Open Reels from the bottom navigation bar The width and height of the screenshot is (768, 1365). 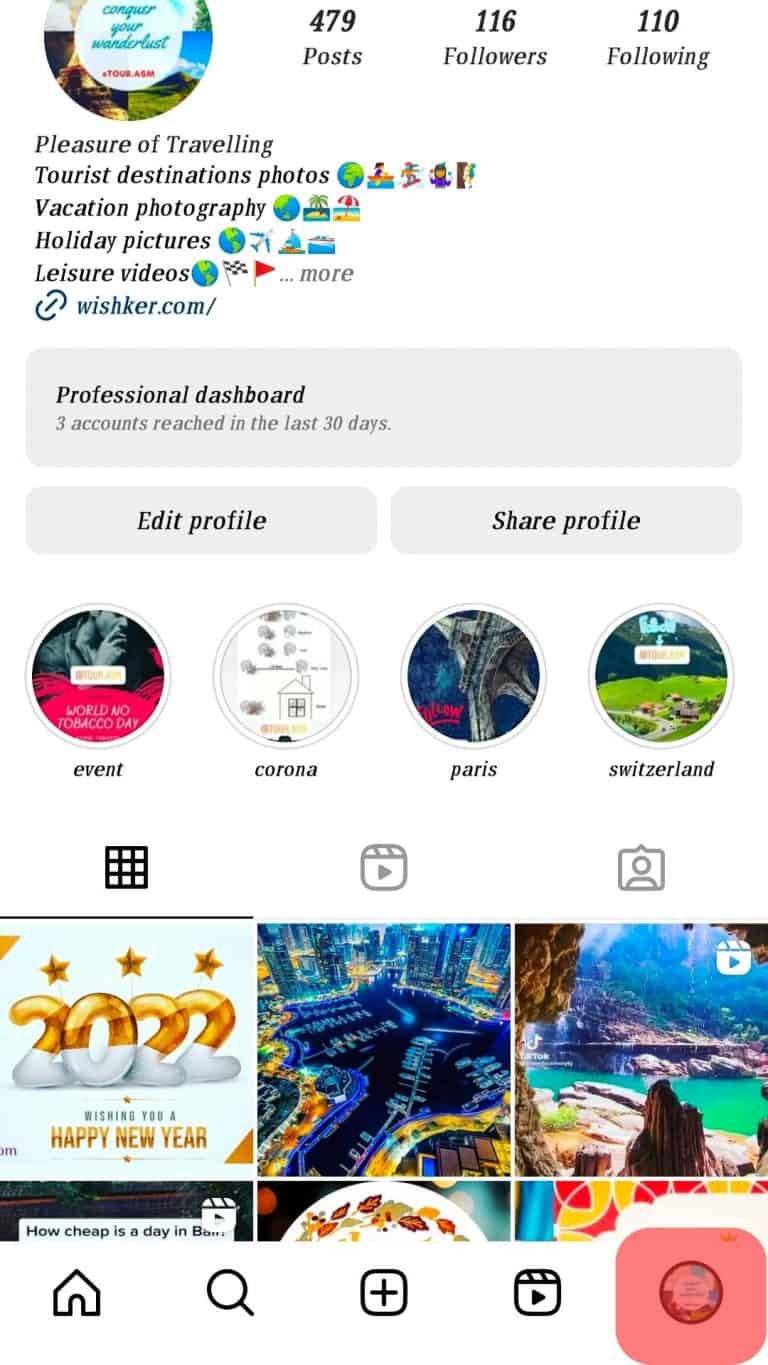pos(538,1293)
